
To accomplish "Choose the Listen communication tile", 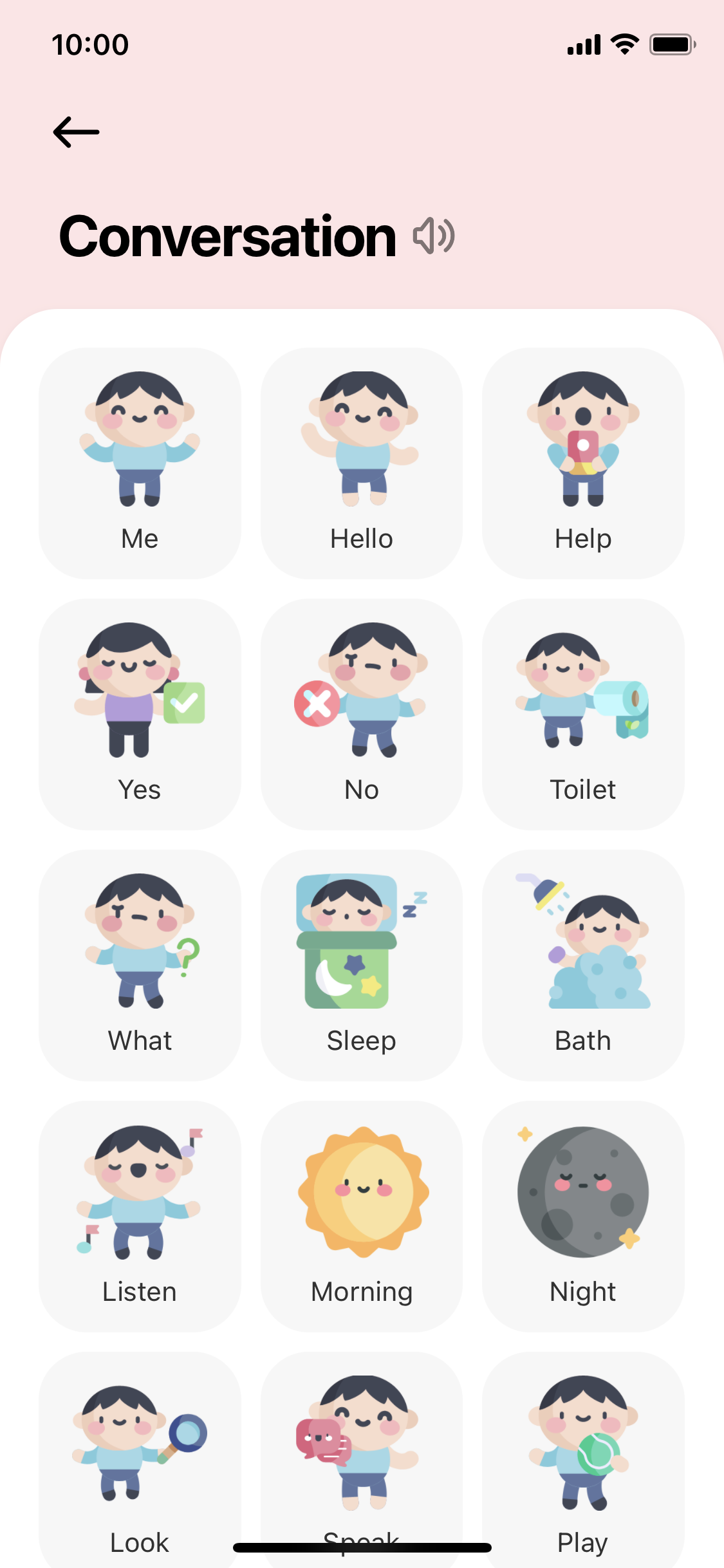I will click(140, 1215).
